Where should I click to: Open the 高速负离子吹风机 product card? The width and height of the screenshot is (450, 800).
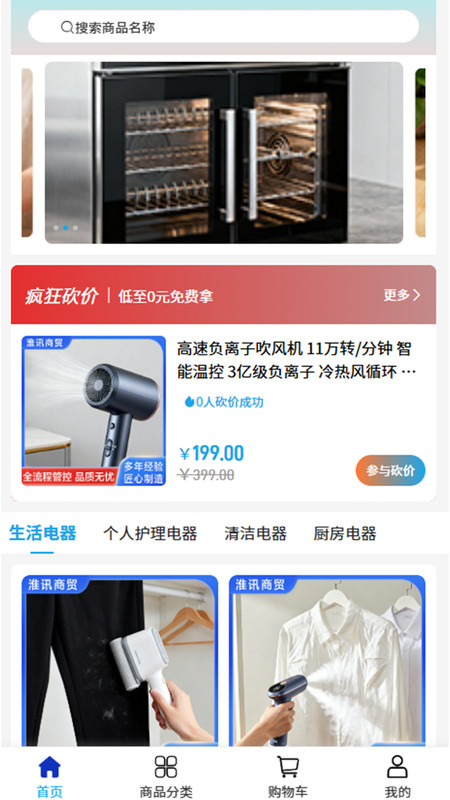pyautogui.click(x=223, y=413)
